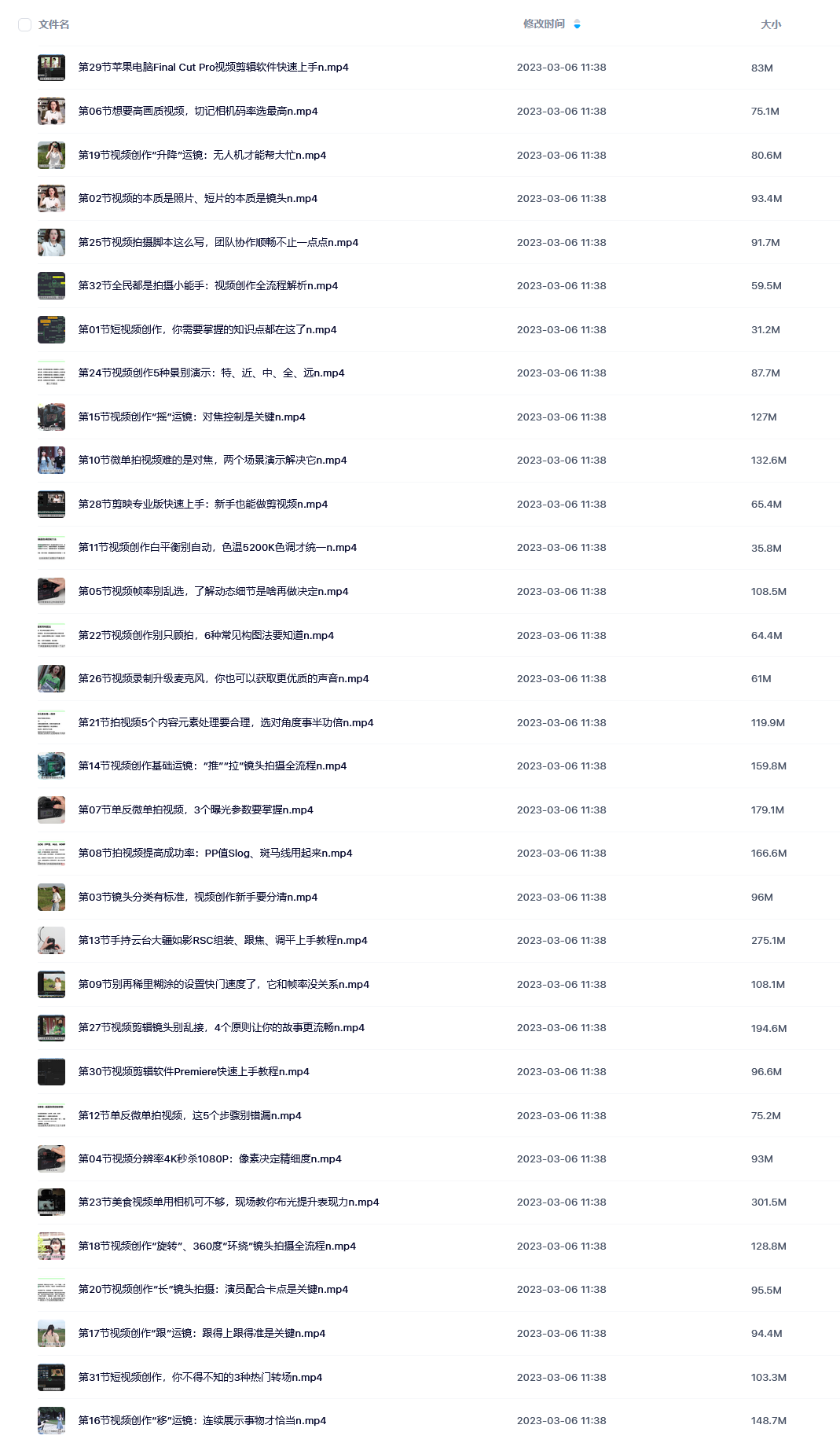The height and width of the screenshot is (1443, 840).
Task: Open 第07节 3个曝光参数 video
Action: [196, 810]
